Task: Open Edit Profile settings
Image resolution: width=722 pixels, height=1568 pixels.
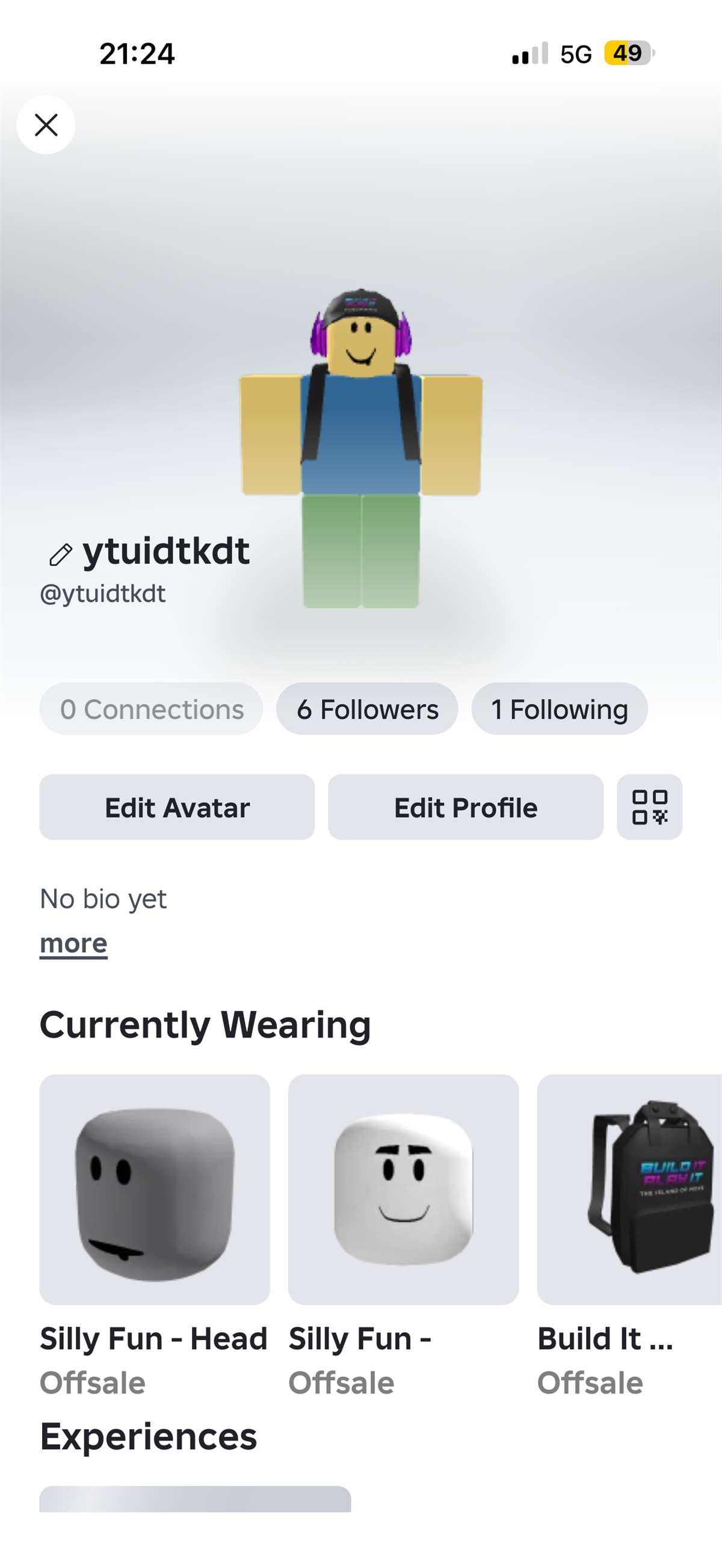Action: pos(465,807)
